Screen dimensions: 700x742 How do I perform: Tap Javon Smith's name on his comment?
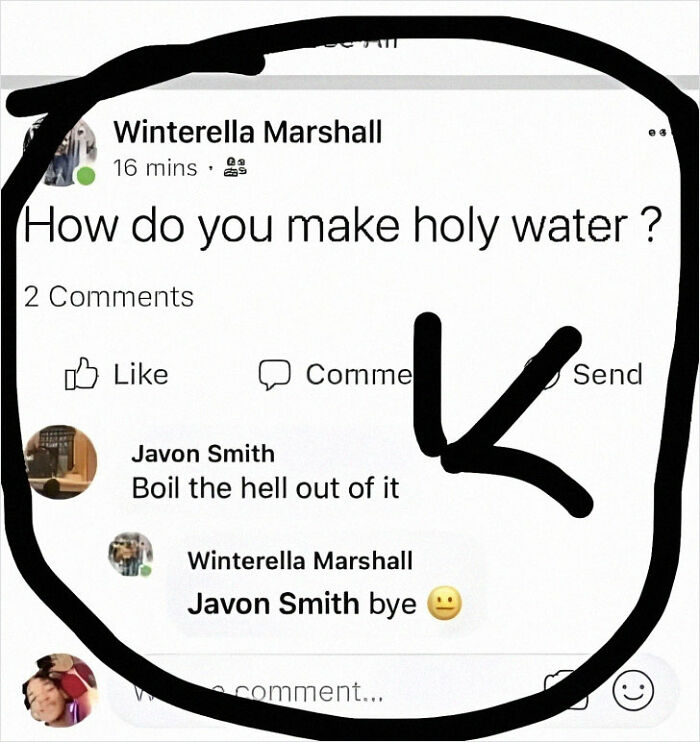coord(203,453)
